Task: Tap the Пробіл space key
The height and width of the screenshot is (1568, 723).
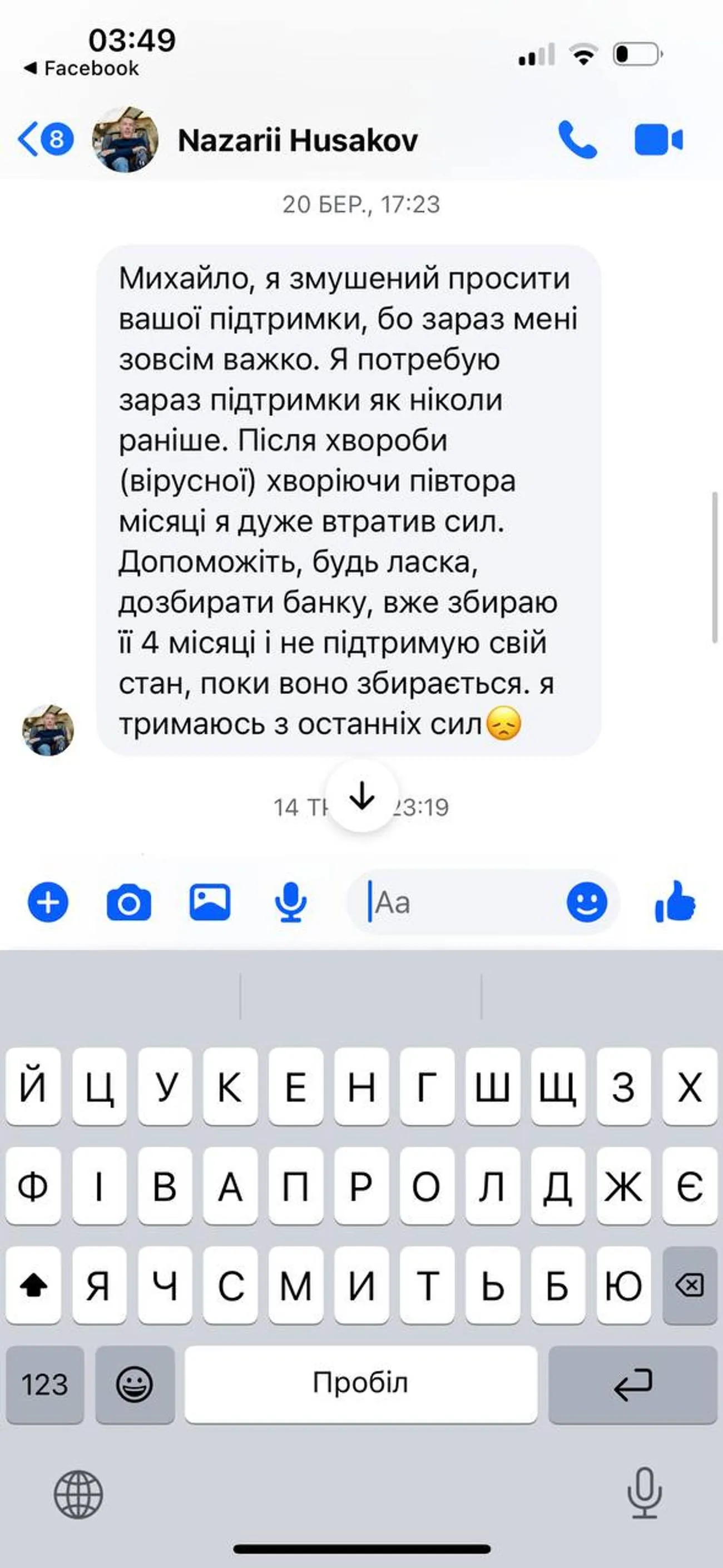Action: coord(361,1384)
